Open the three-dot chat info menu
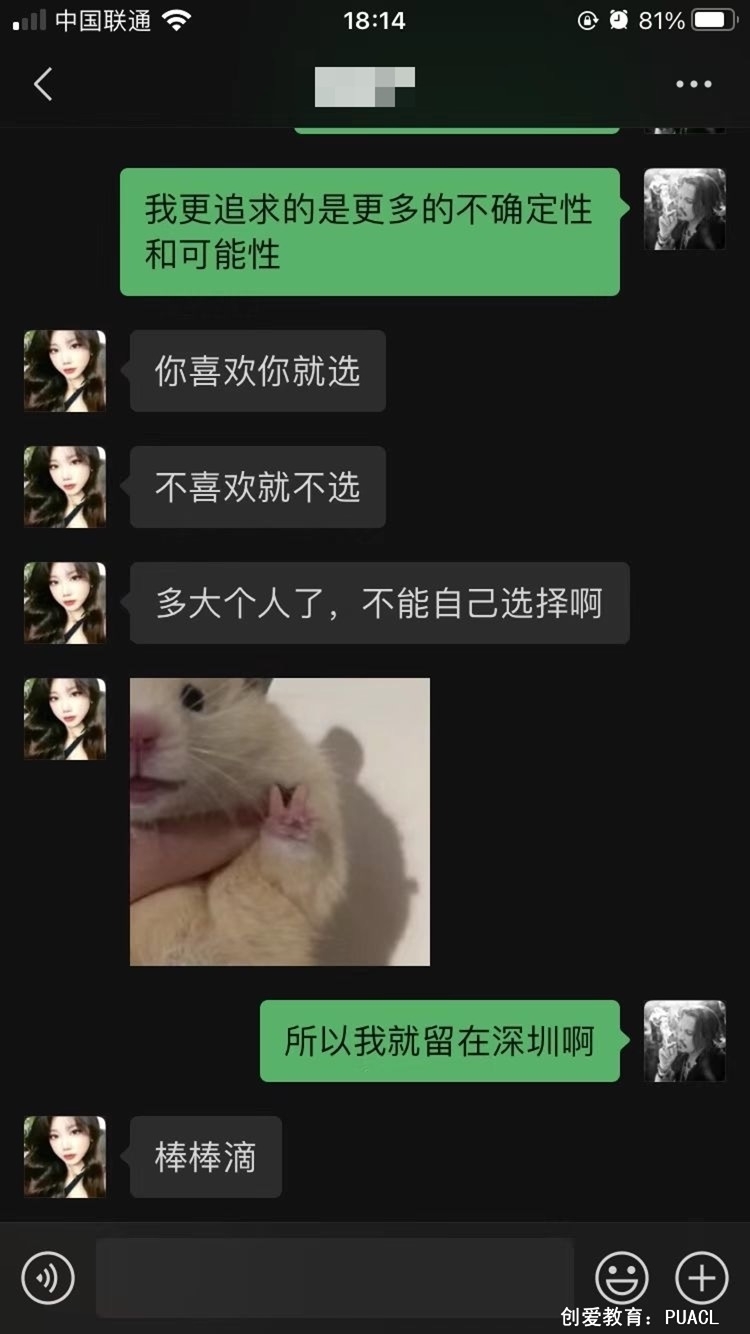Viewport: 750px width, 1334px height. click(693, 85)
